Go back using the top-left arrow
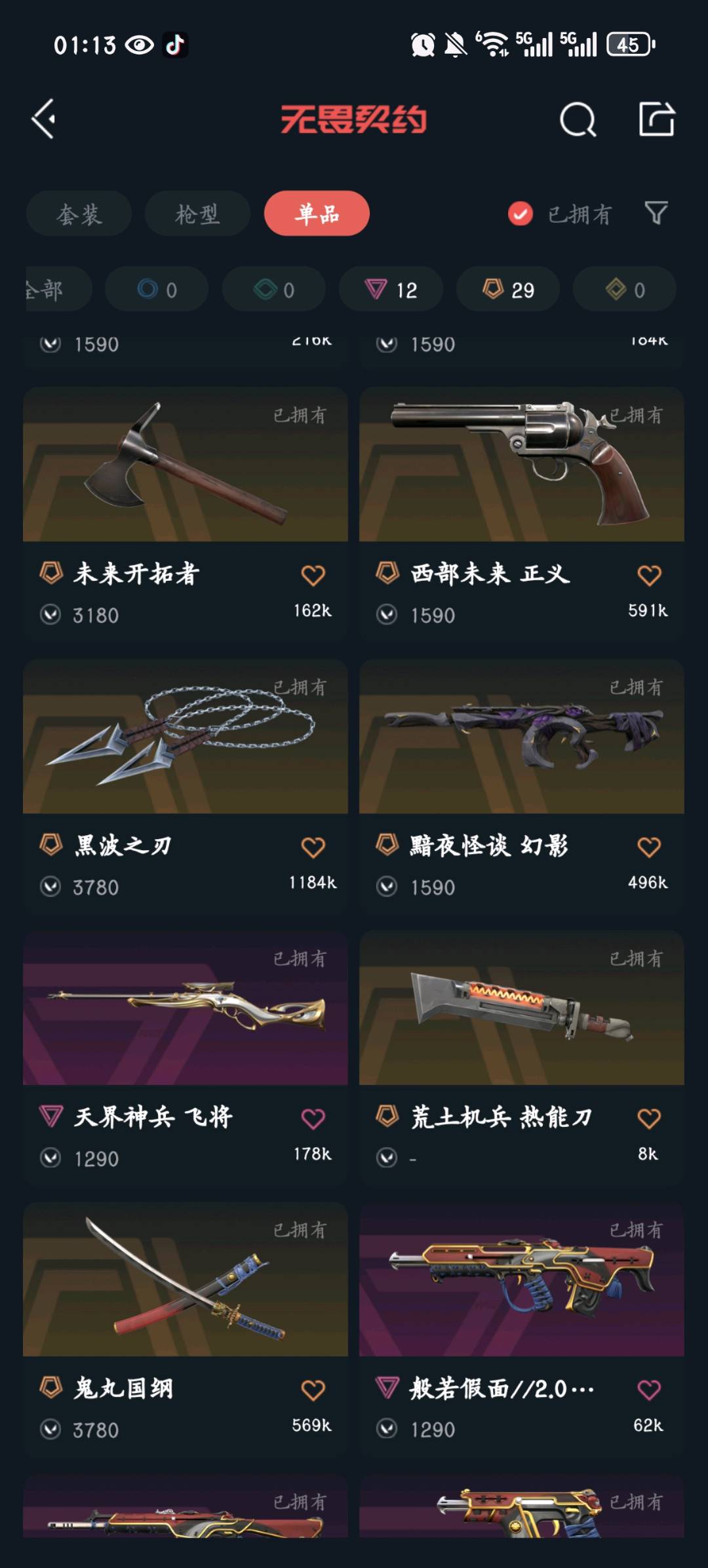The height and width of the screenshot is (1568, 708). pos(44,119)
